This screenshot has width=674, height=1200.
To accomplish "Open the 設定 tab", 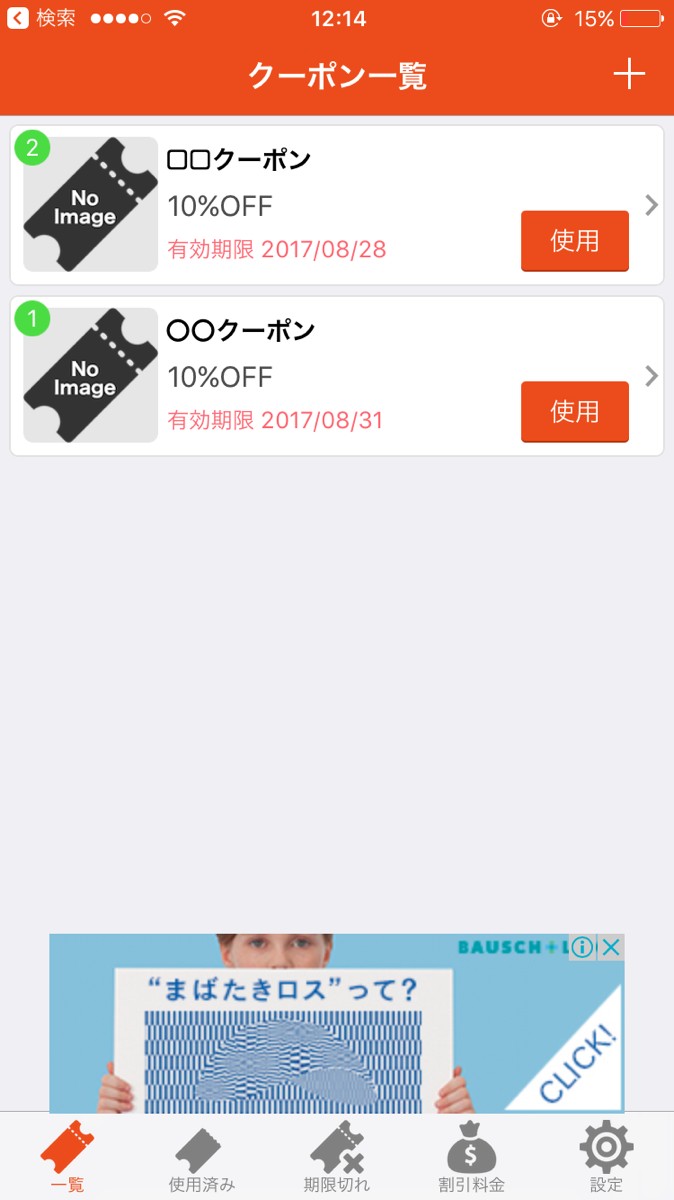I will point(606,1158).
